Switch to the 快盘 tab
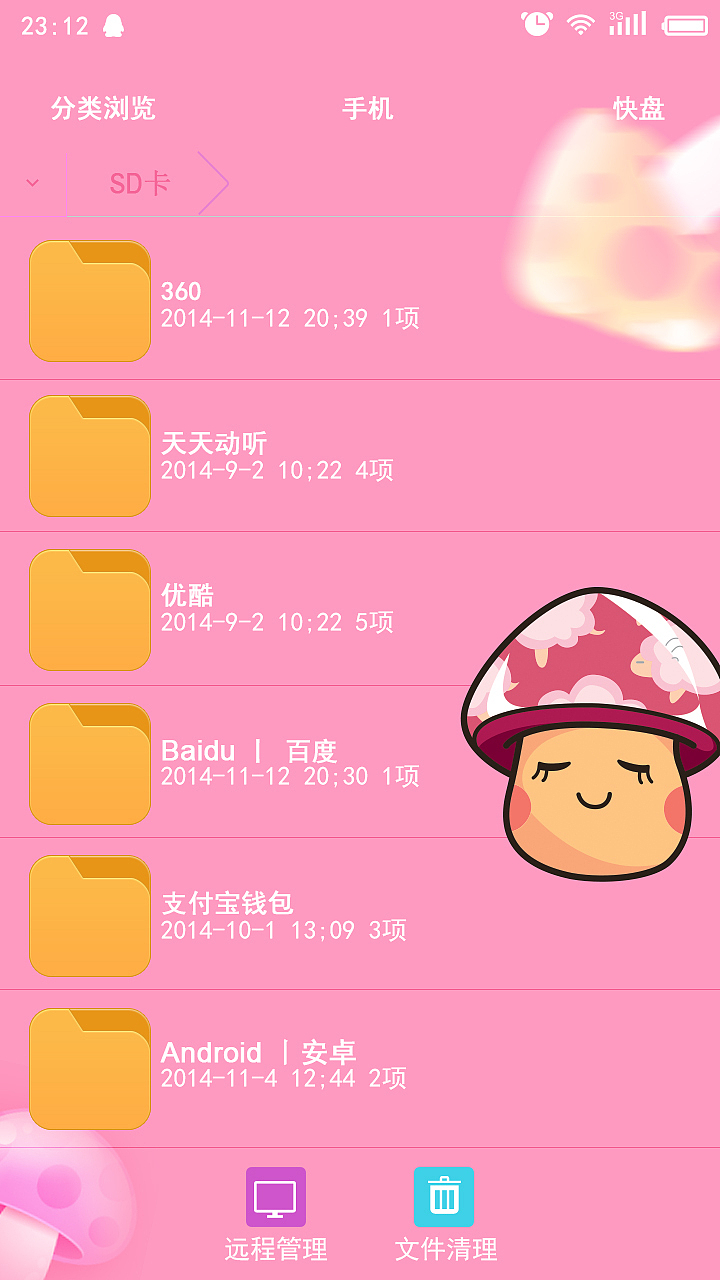This screenshot has height=1280, width=720. [638, 108]
